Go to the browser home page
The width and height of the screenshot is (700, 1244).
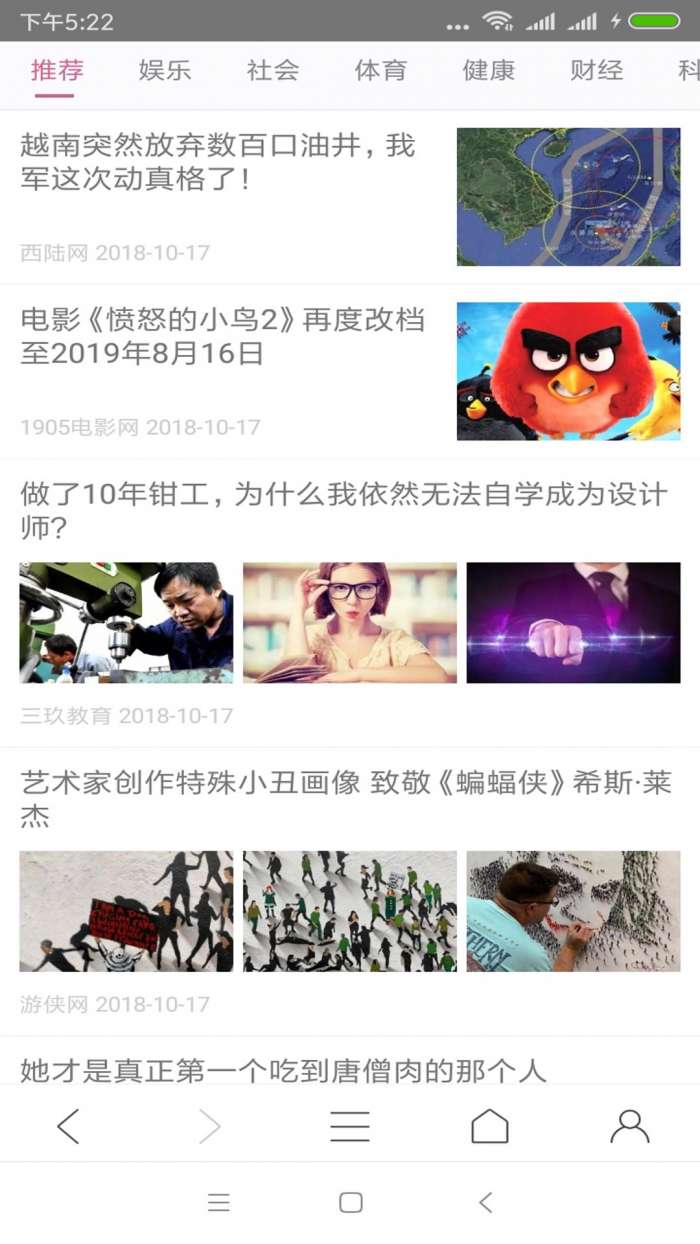click(490, 1127)
